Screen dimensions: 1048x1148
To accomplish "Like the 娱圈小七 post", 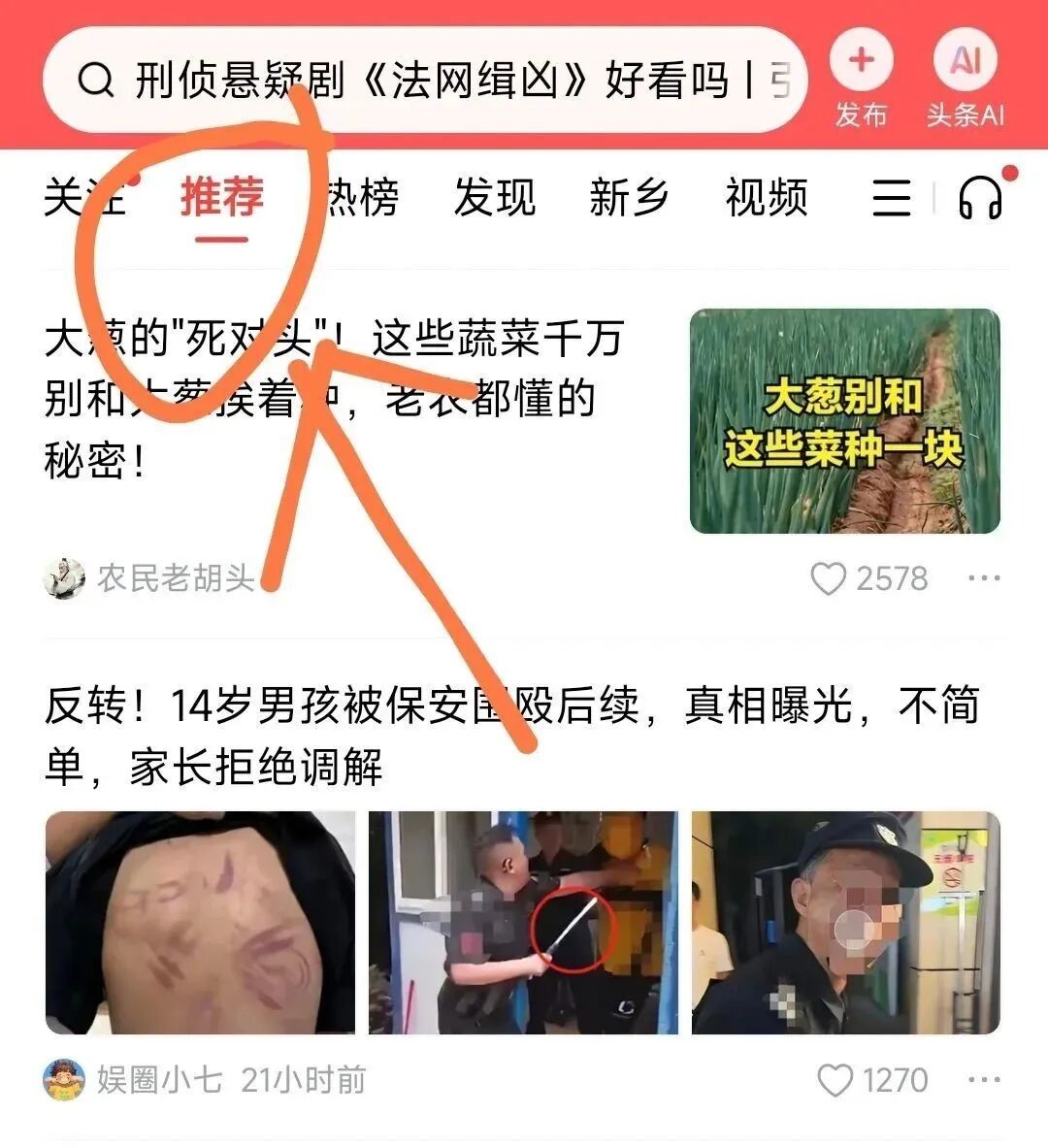I will (x=835, y=1080).
